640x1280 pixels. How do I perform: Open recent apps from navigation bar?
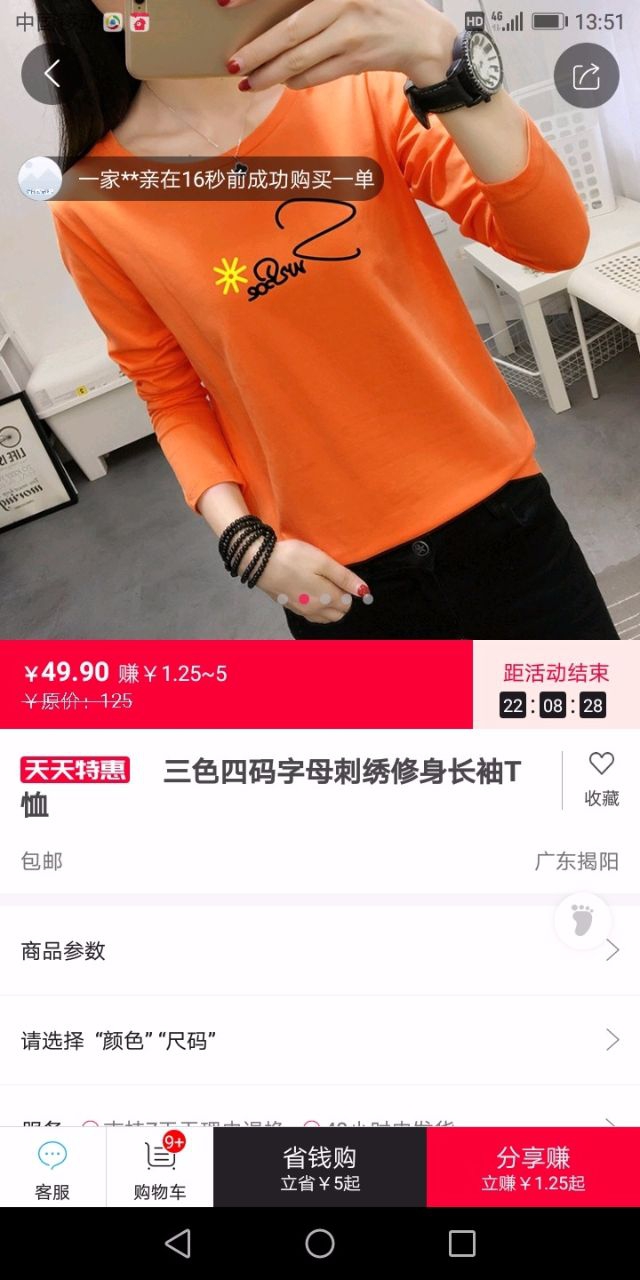462,1243
